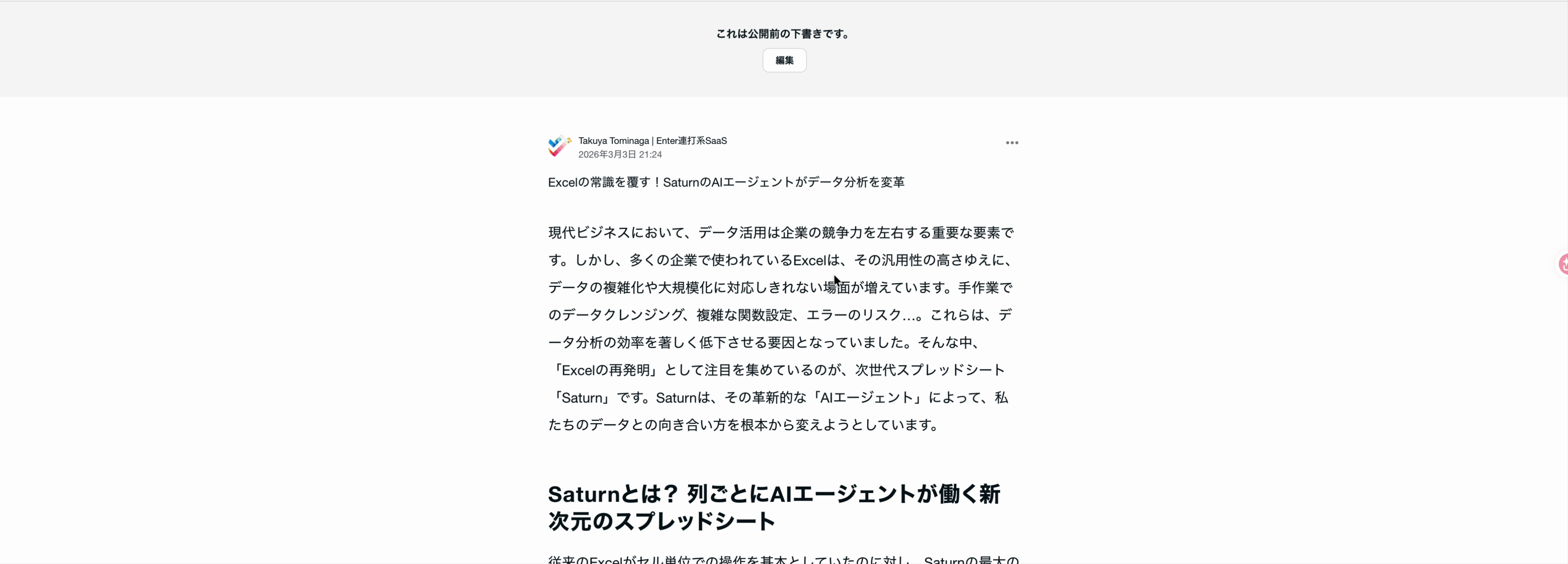This screenshot has width=1568, height=564.
Task: Tap the 編集 edit button
Action: [784, 60]
